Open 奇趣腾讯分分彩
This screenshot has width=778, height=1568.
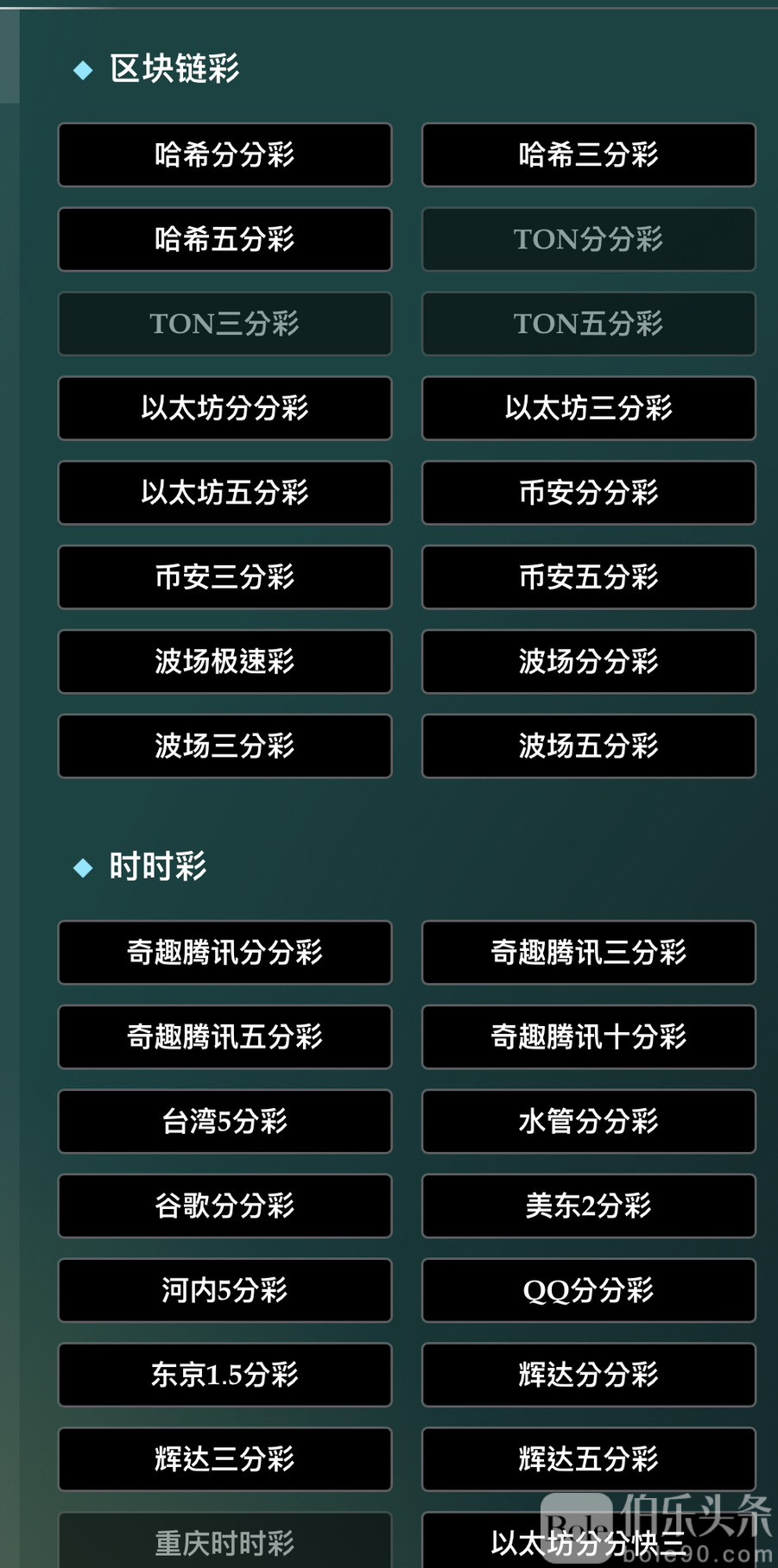(225, 953)
